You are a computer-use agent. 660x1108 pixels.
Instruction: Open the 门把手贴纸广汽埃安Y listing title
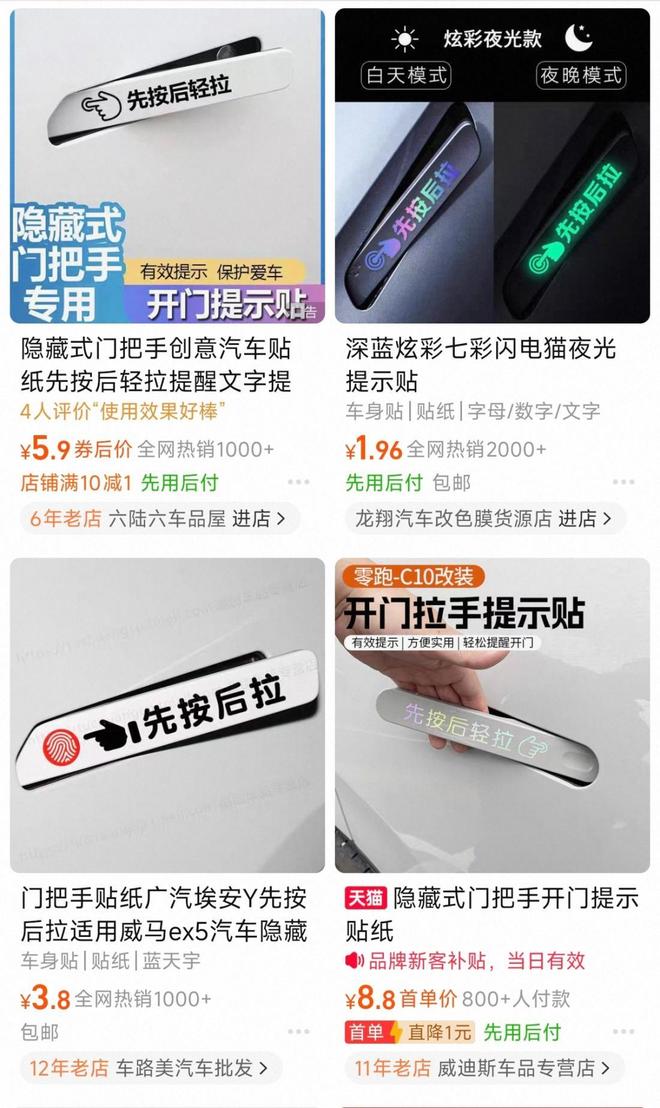click(x=165, y=914)
